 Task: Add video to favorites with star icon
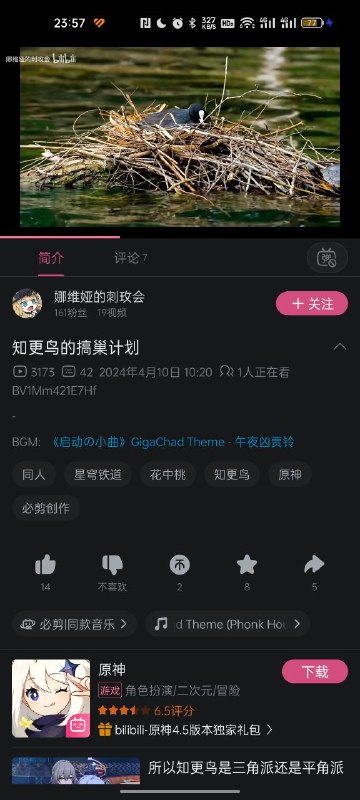247,565
